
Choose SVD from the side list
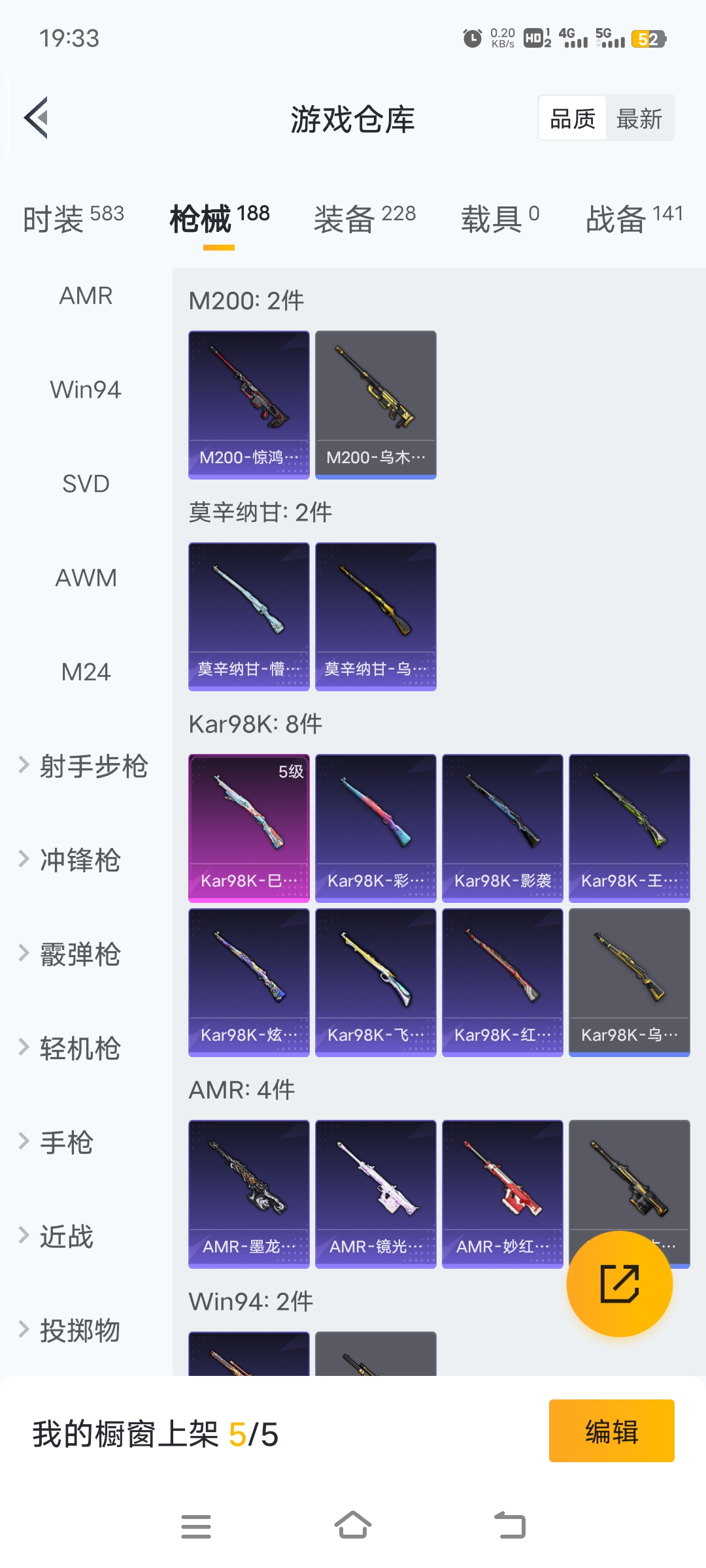86,484
